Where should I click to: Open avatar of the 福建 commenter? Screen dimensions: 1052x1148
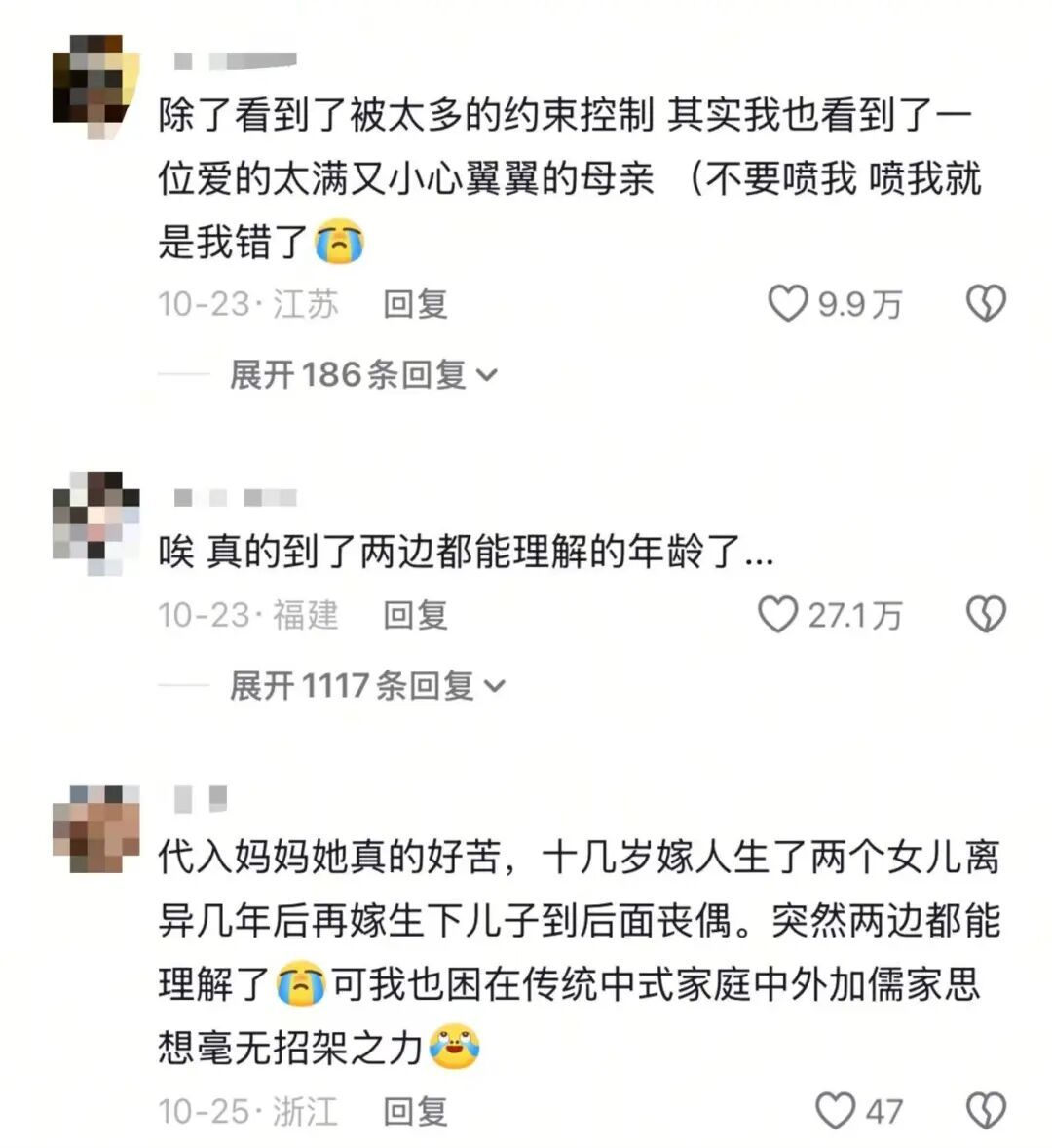point(94,523)
